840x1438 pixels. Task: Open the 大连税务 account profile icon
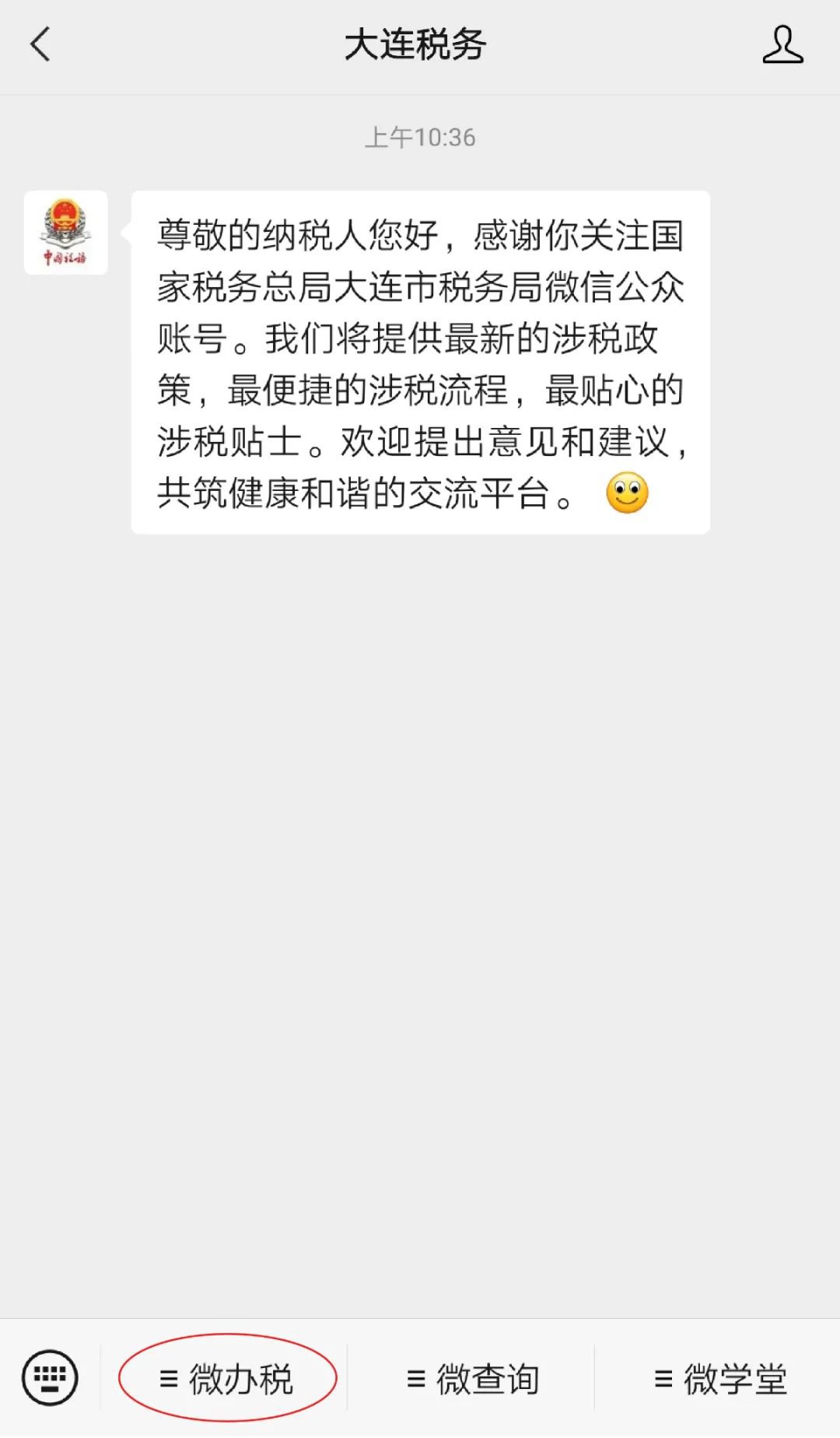coord(782,44)
